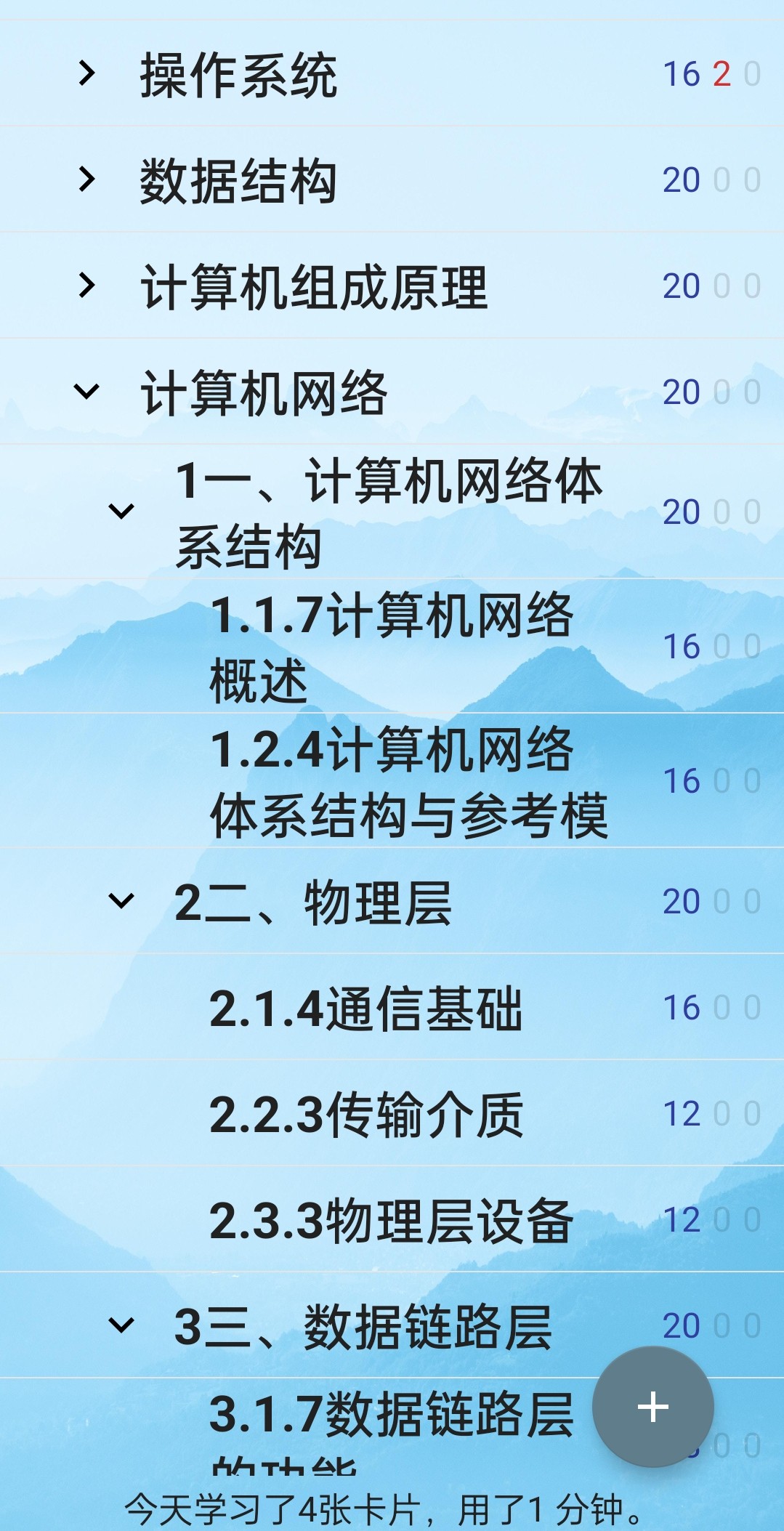
Task: Open the 2二、物理层 subdeck
Action: pyautogui.click(x=312, y=902)
